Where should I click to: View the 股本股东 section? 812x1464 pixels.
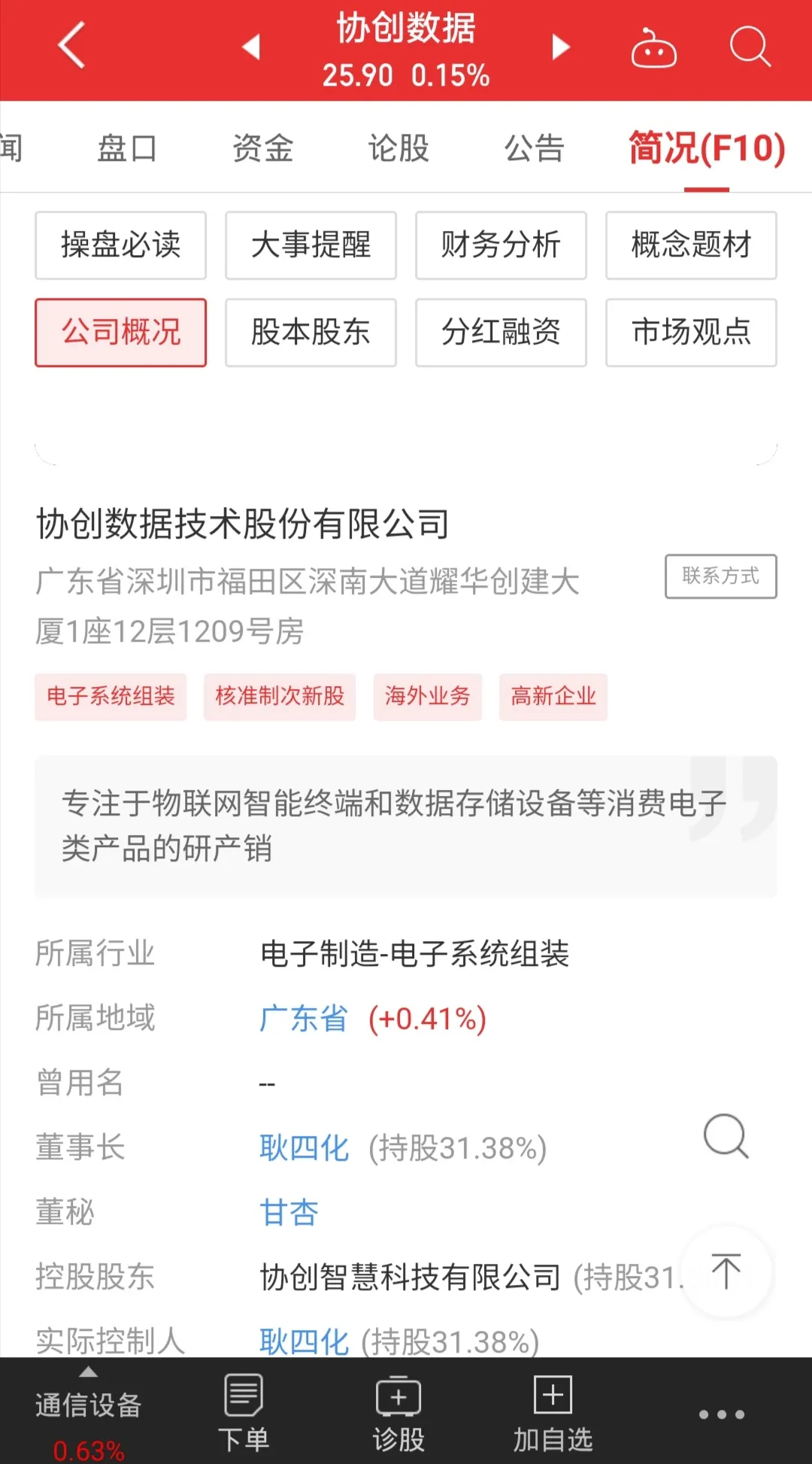pyautogui.click(x=311, y=333)
